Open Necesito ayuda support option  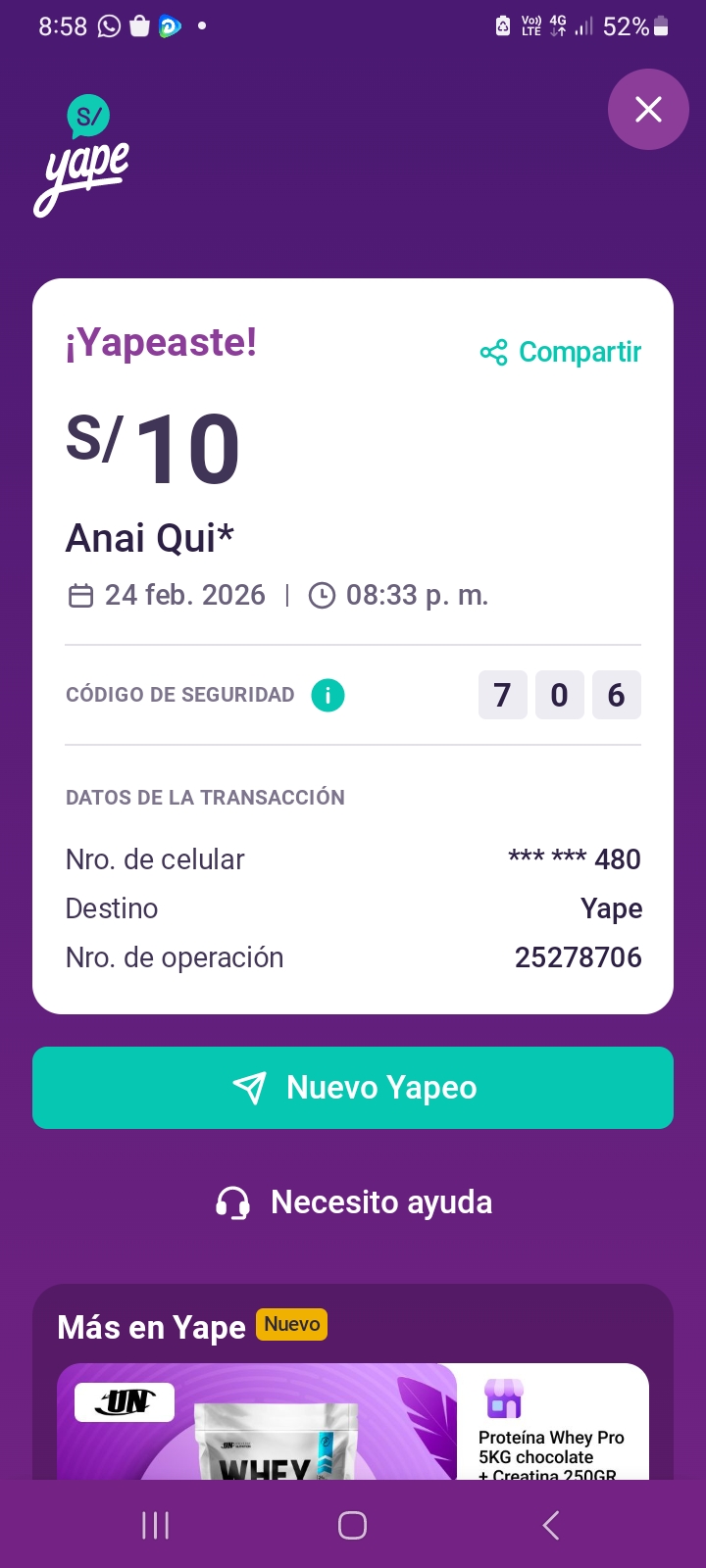(353, 1202)
